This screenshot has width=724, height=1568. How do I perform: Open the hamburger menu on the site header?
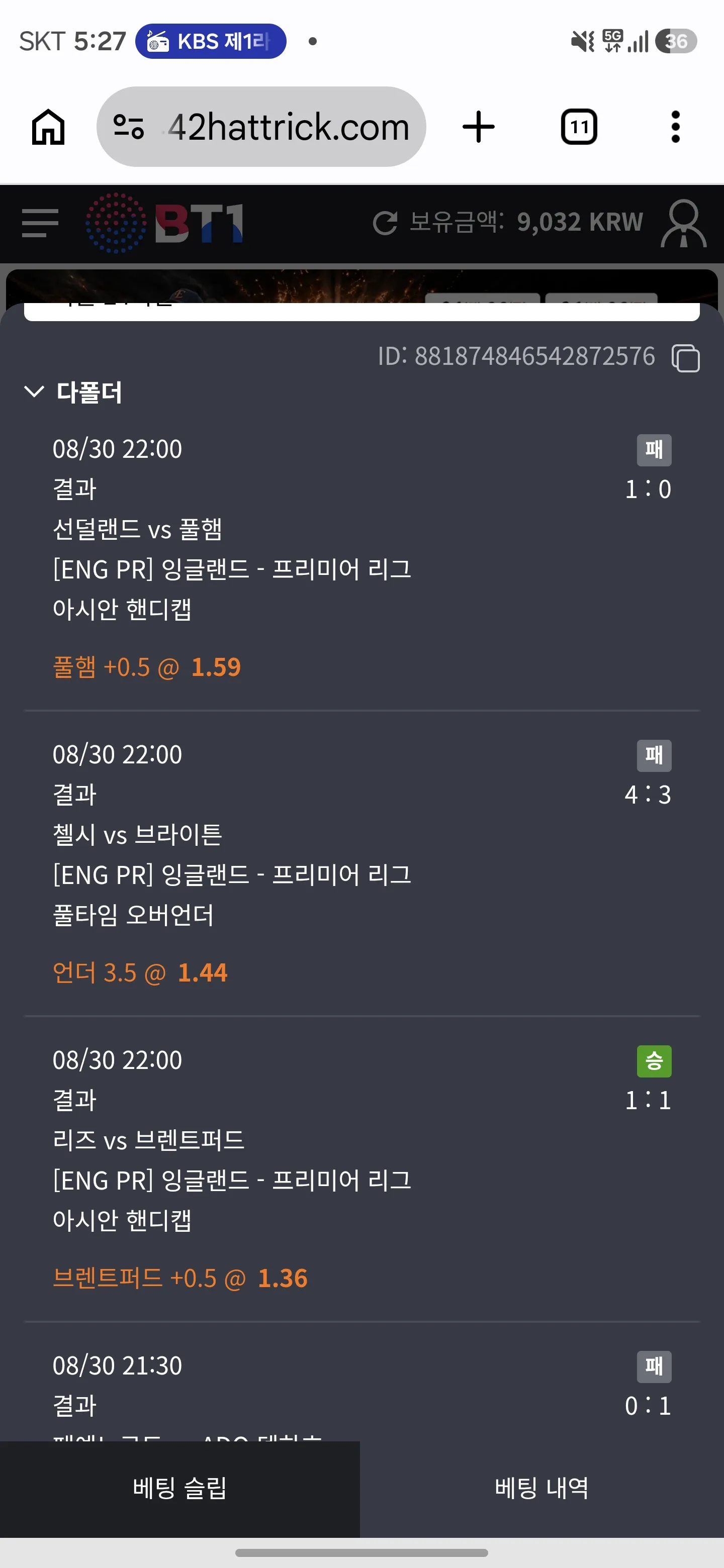40,223
